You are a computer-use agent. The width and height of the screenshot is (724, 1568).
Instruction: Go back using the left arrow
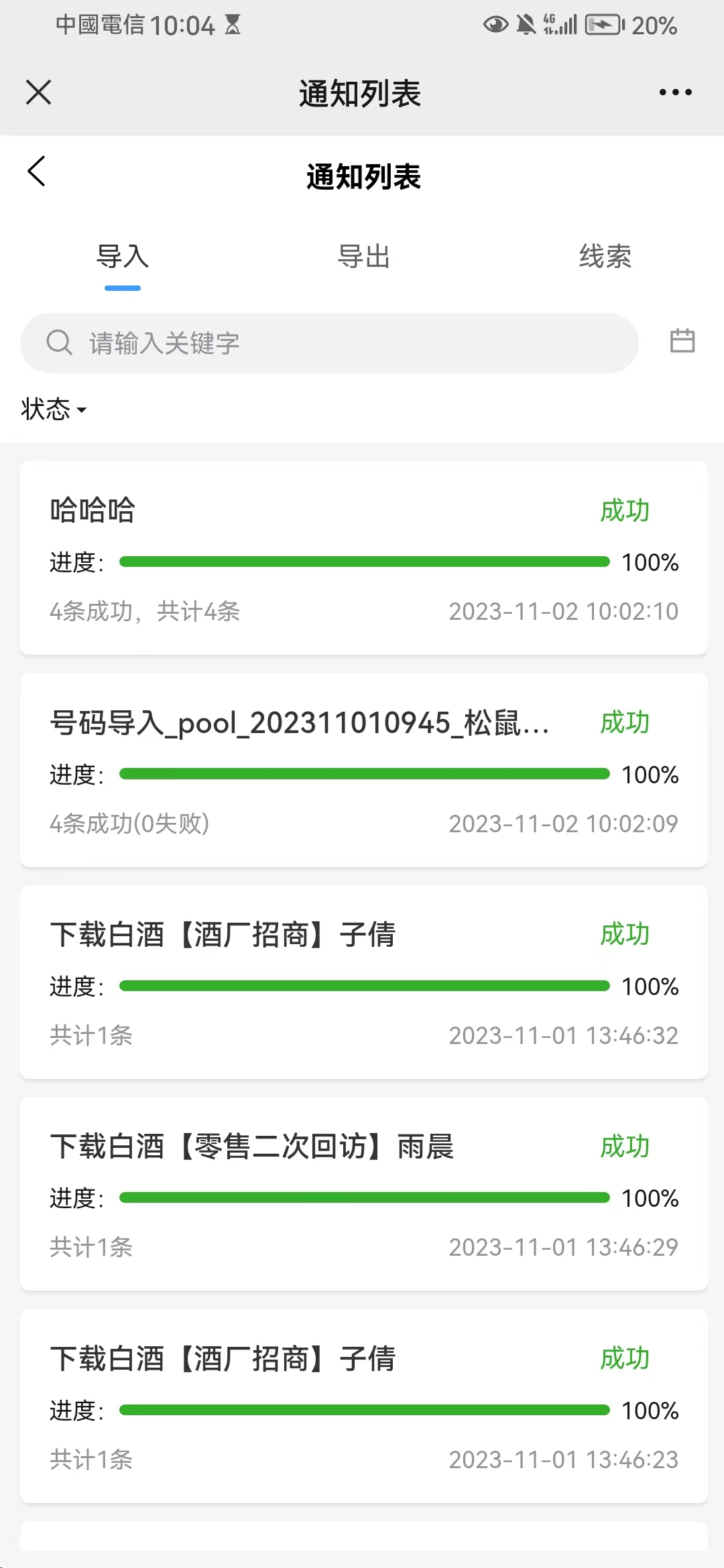[37, 171]
